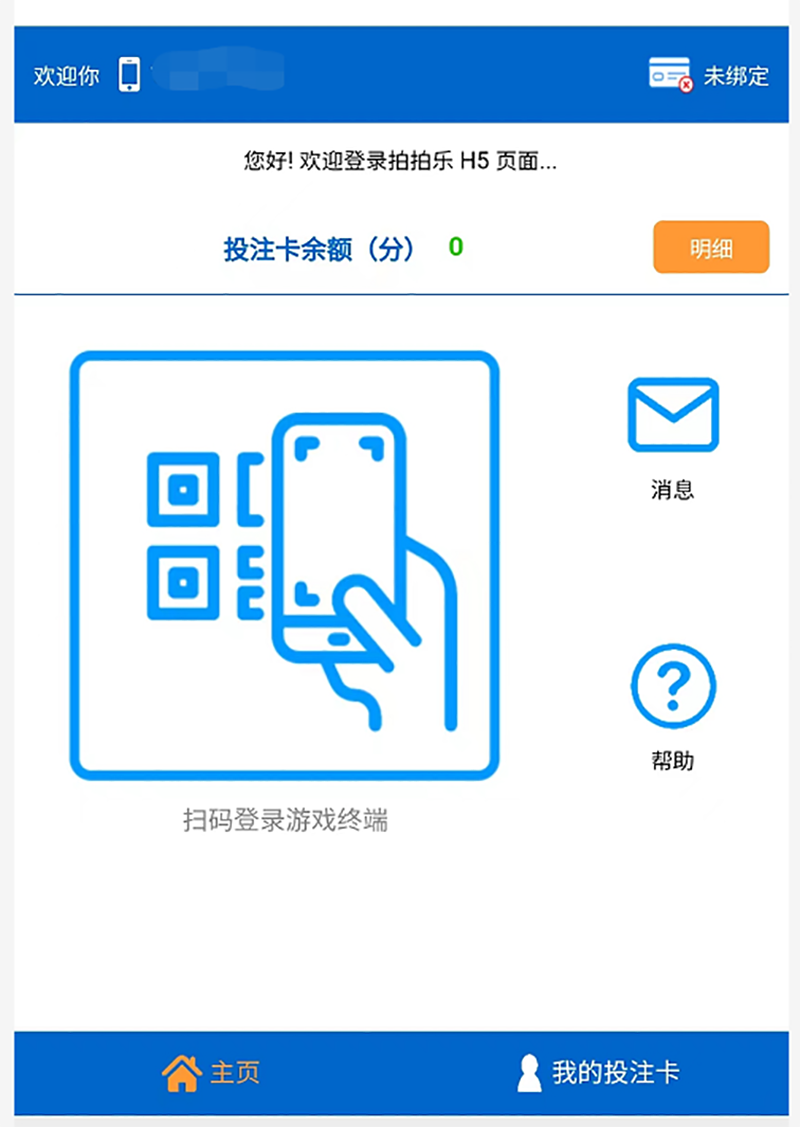Open the 扫码登录游戏终端 scan tile
The image size is (800, 1127).
tap(284, 565)
